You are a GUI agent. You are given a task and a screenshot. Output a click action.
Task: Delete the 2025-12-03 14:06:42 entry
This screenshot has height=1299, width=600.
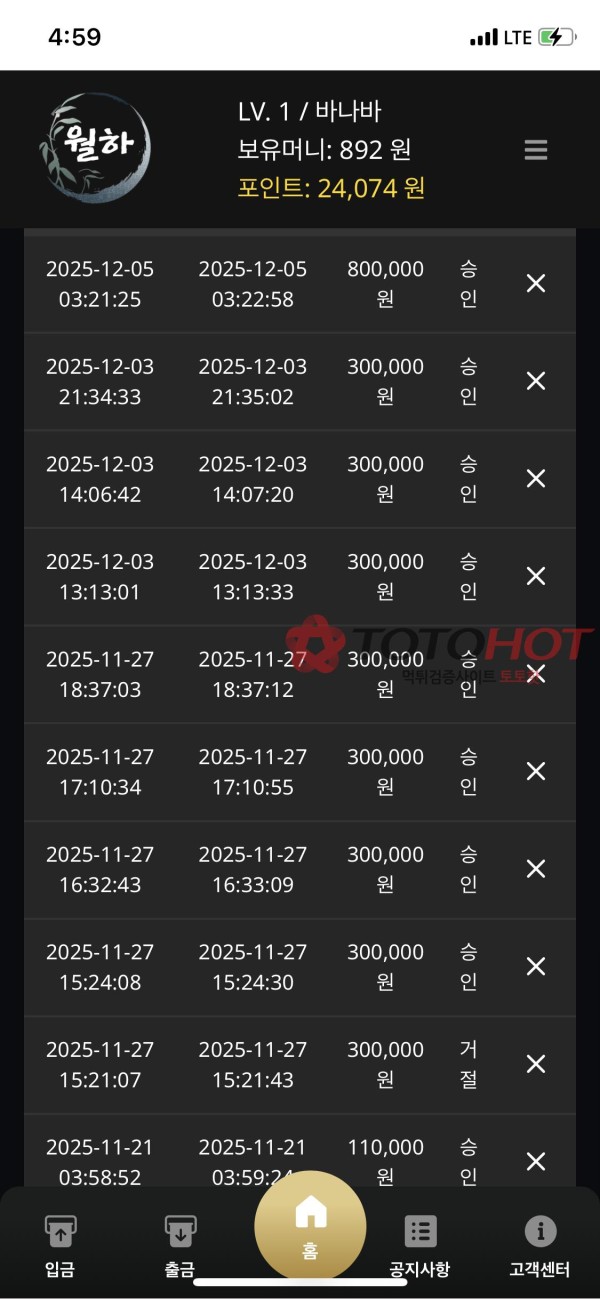click(536, 479)
